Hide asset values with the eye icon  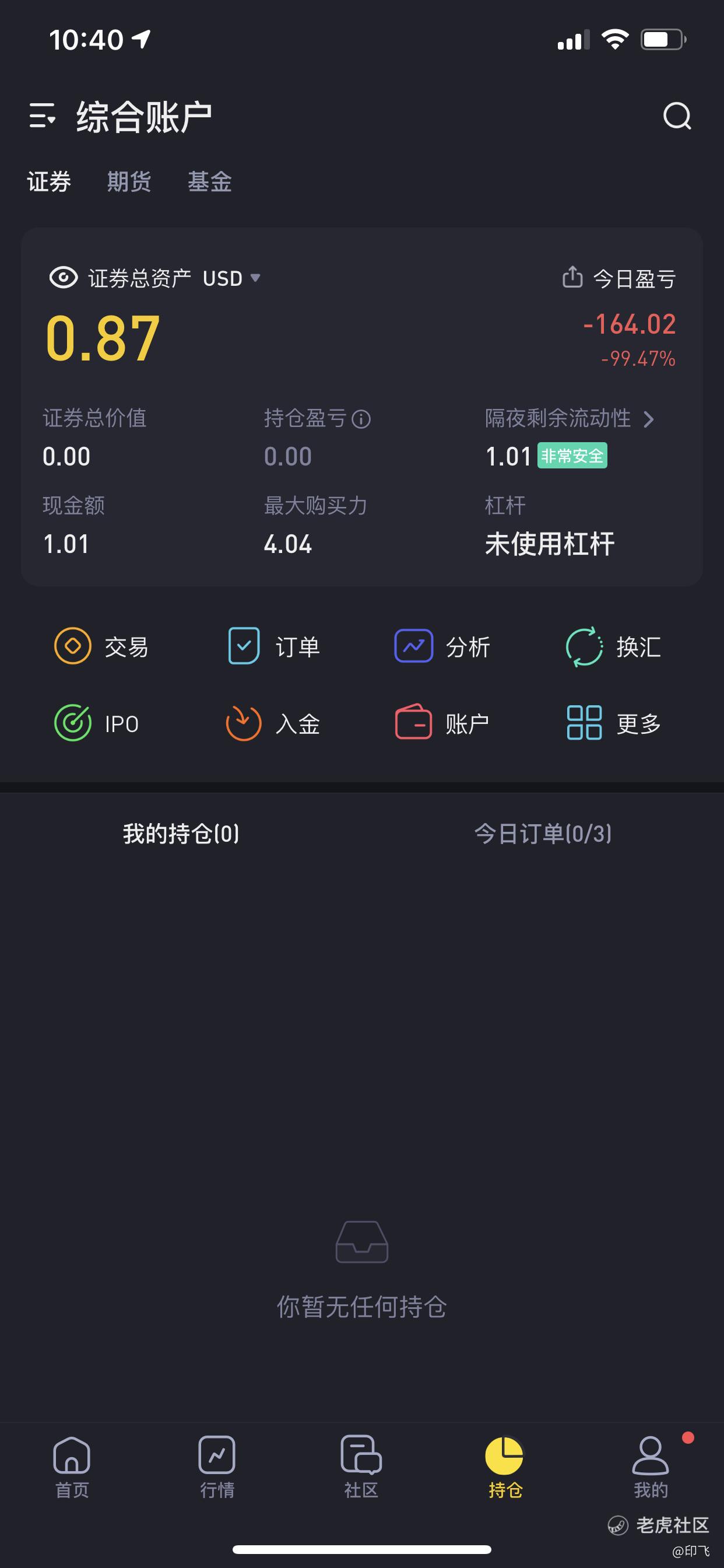[64, 278]
